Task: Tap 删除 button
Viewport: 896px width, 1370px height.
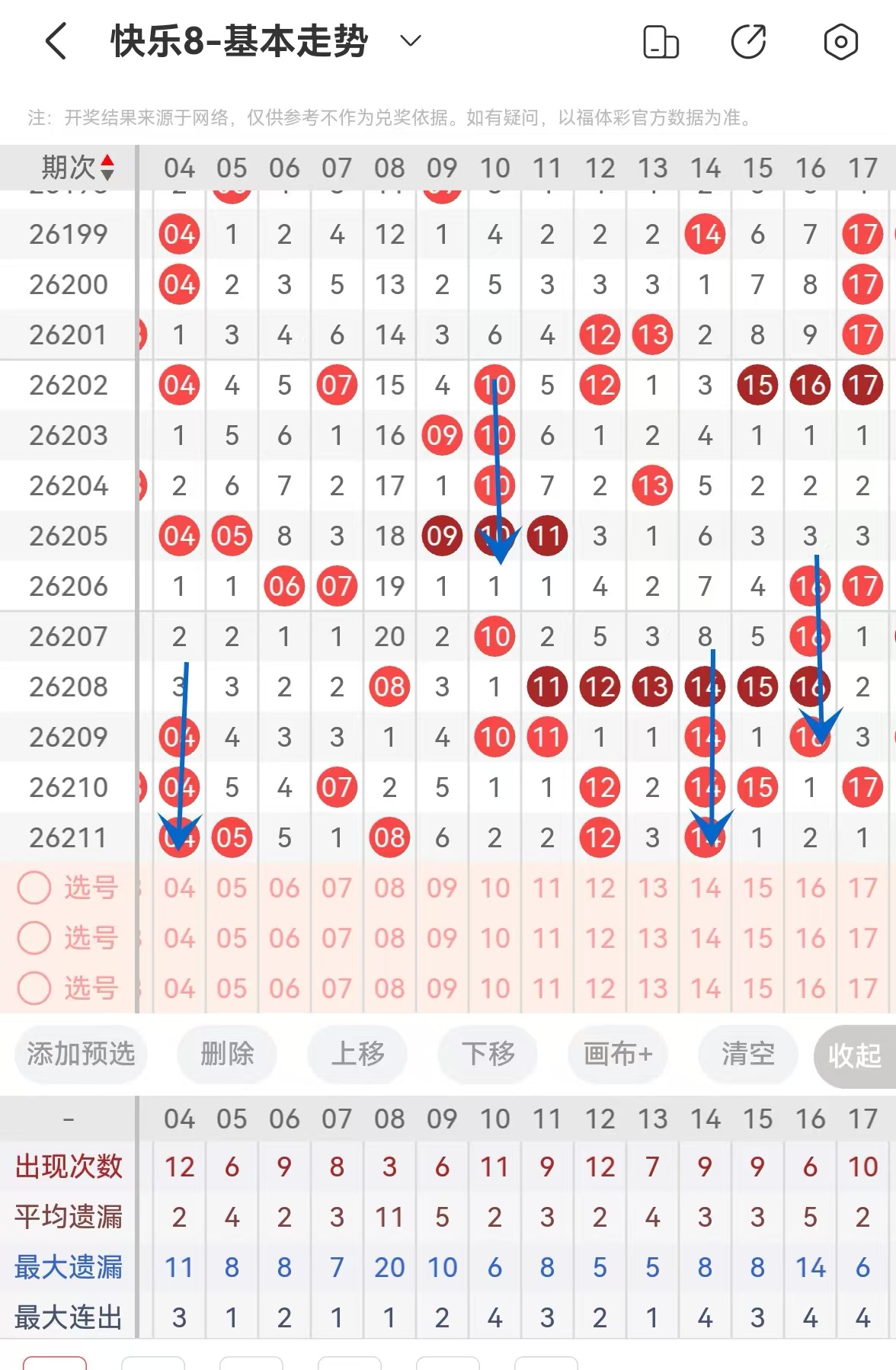Action: coord(227,1054)
